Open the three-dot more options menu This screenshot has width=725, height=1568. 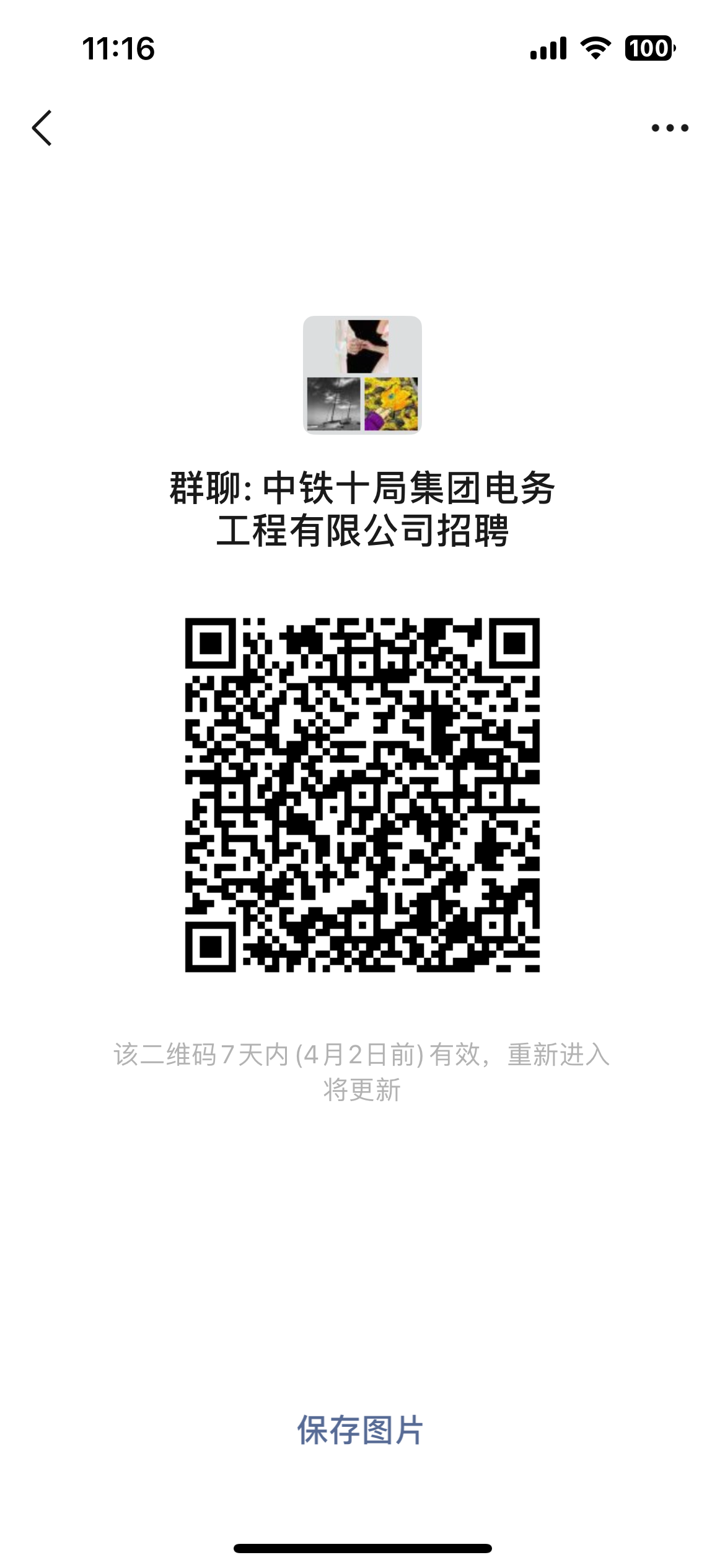point(670,128)
